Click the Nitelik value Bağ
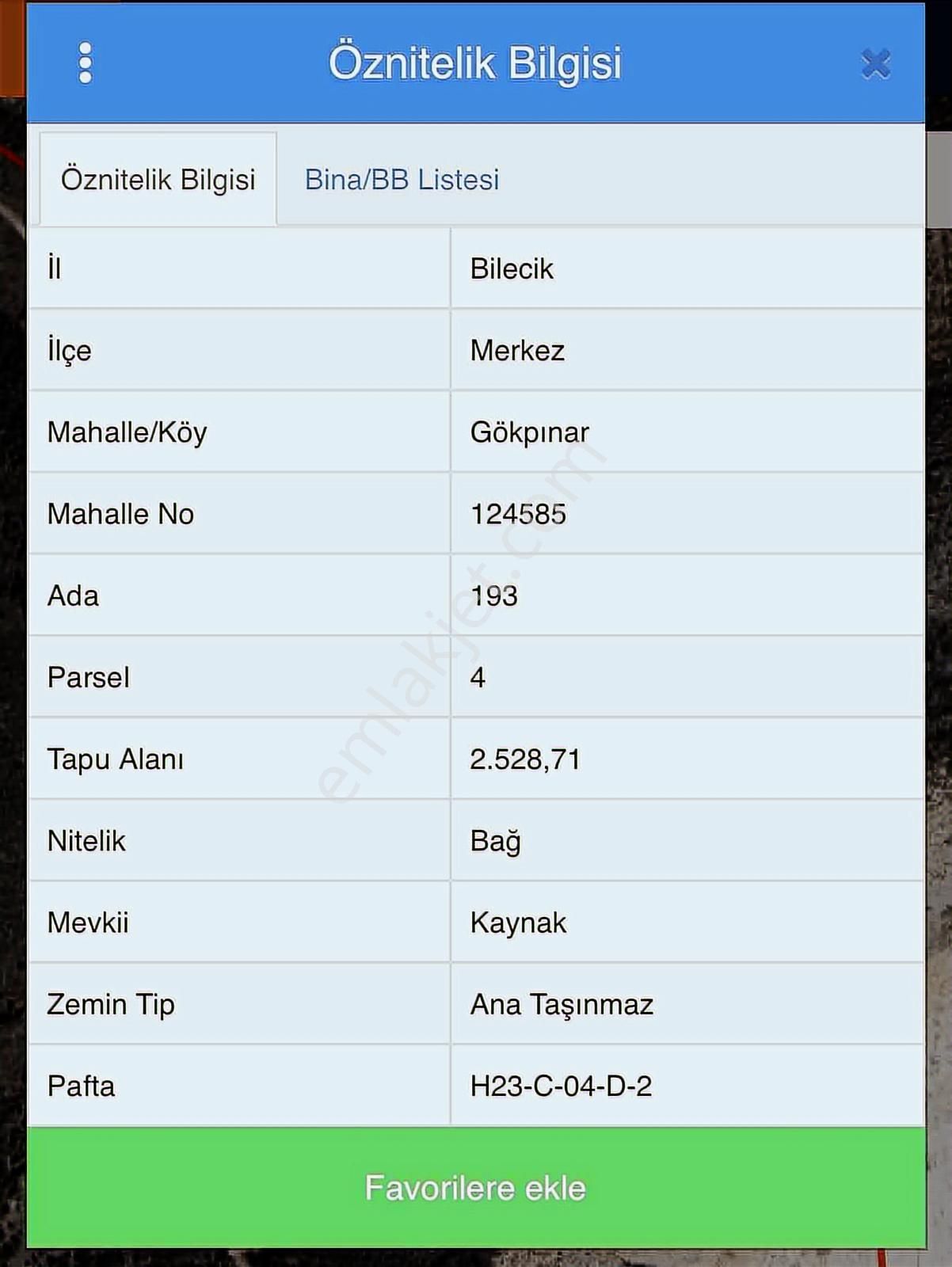Image resolution: width=952 pixels, height=1267 pixels. (x=494, y=842)
